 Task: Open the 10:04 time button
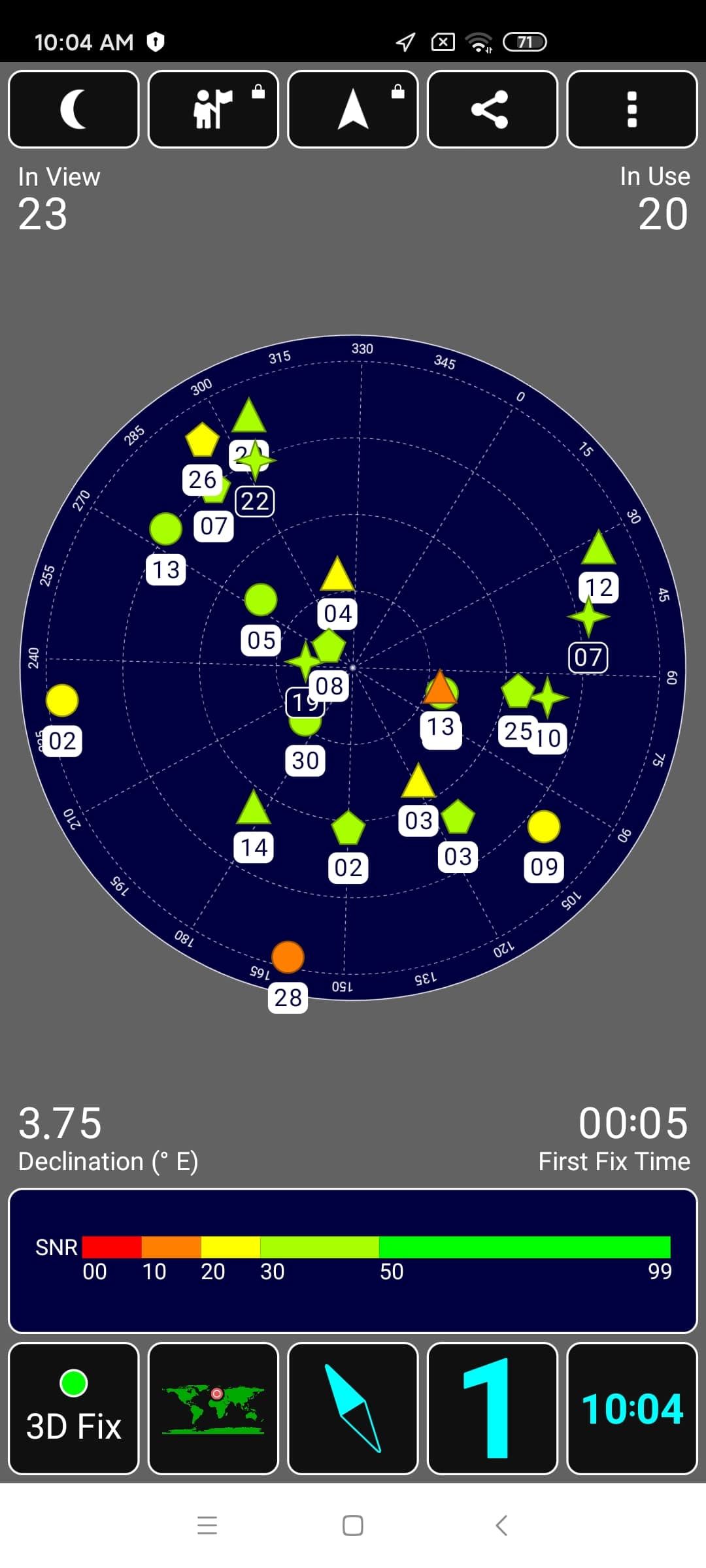coord(632,1408)
